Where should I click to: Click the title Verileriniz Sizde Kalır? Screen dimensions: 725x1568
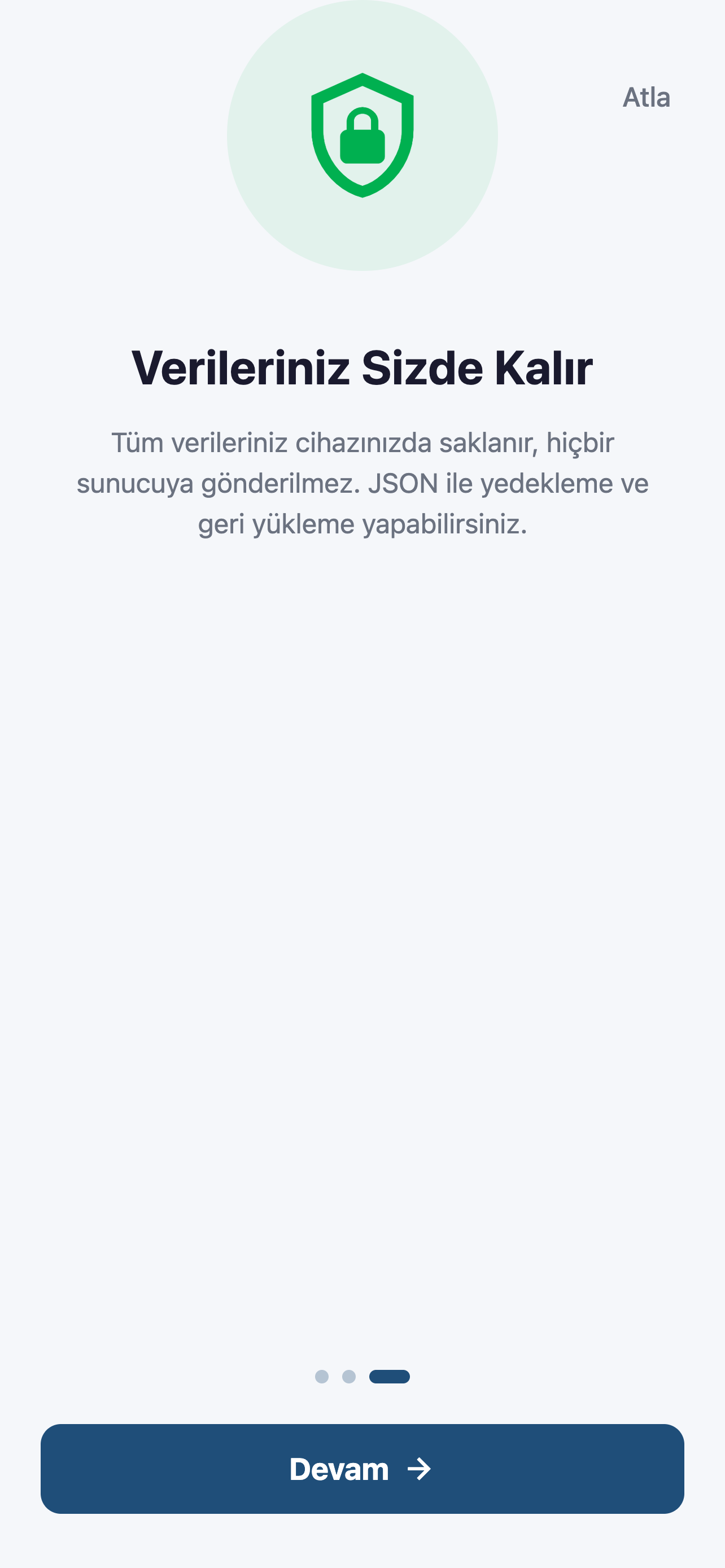[362, 367]
